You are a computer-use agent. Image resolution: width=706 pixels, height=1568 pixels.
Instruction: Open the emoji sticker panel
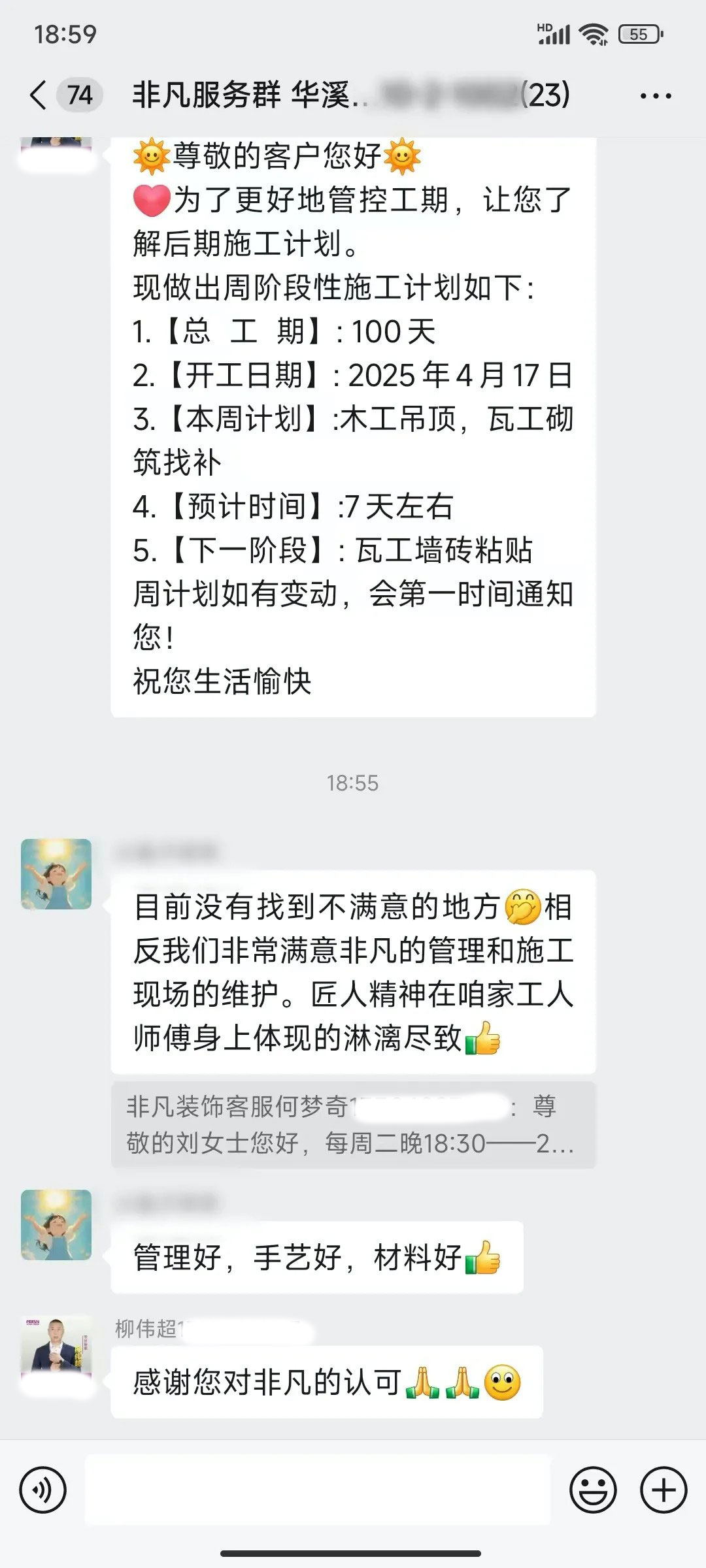[593, 1490]
